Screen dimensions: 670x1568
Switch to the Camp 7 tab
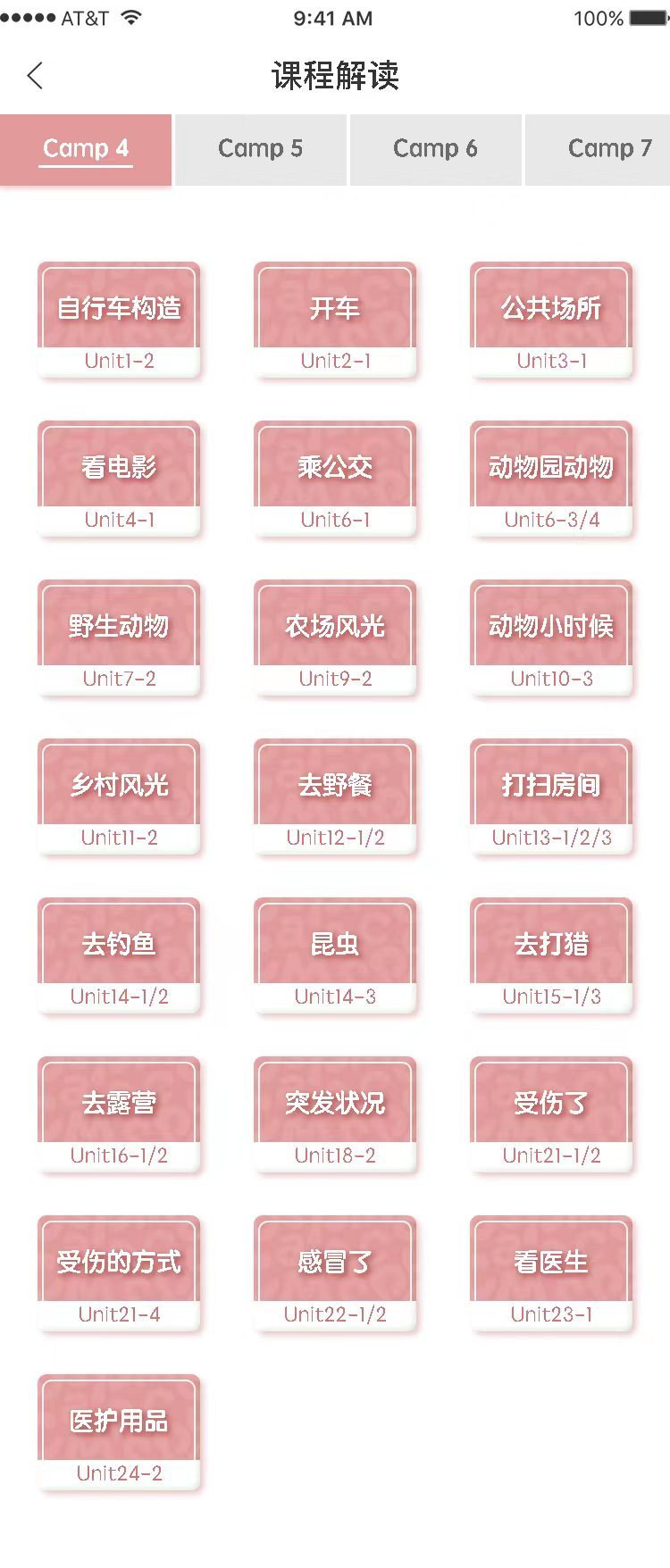(607, 148)
